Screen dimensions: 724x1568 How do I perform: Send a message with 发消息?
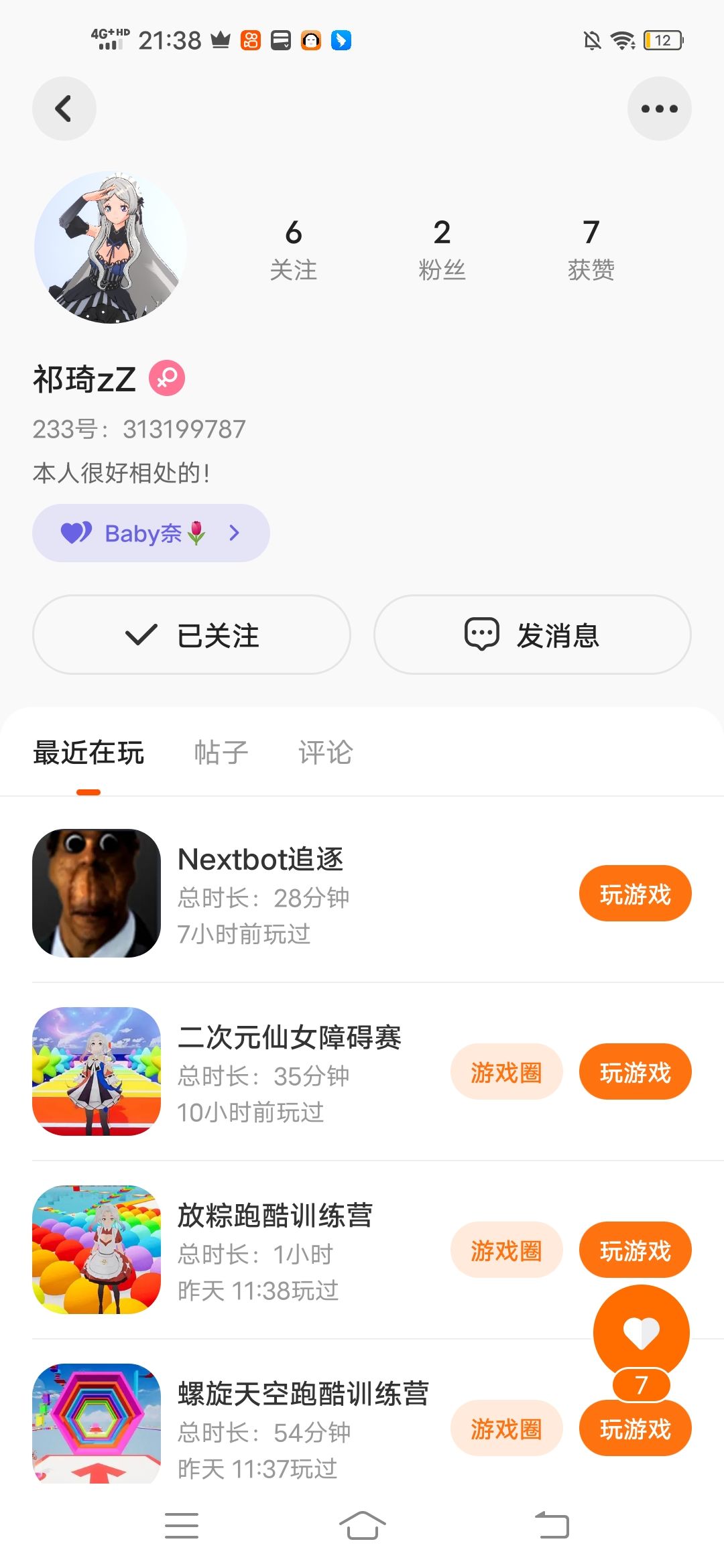click(x=532, y=635)
